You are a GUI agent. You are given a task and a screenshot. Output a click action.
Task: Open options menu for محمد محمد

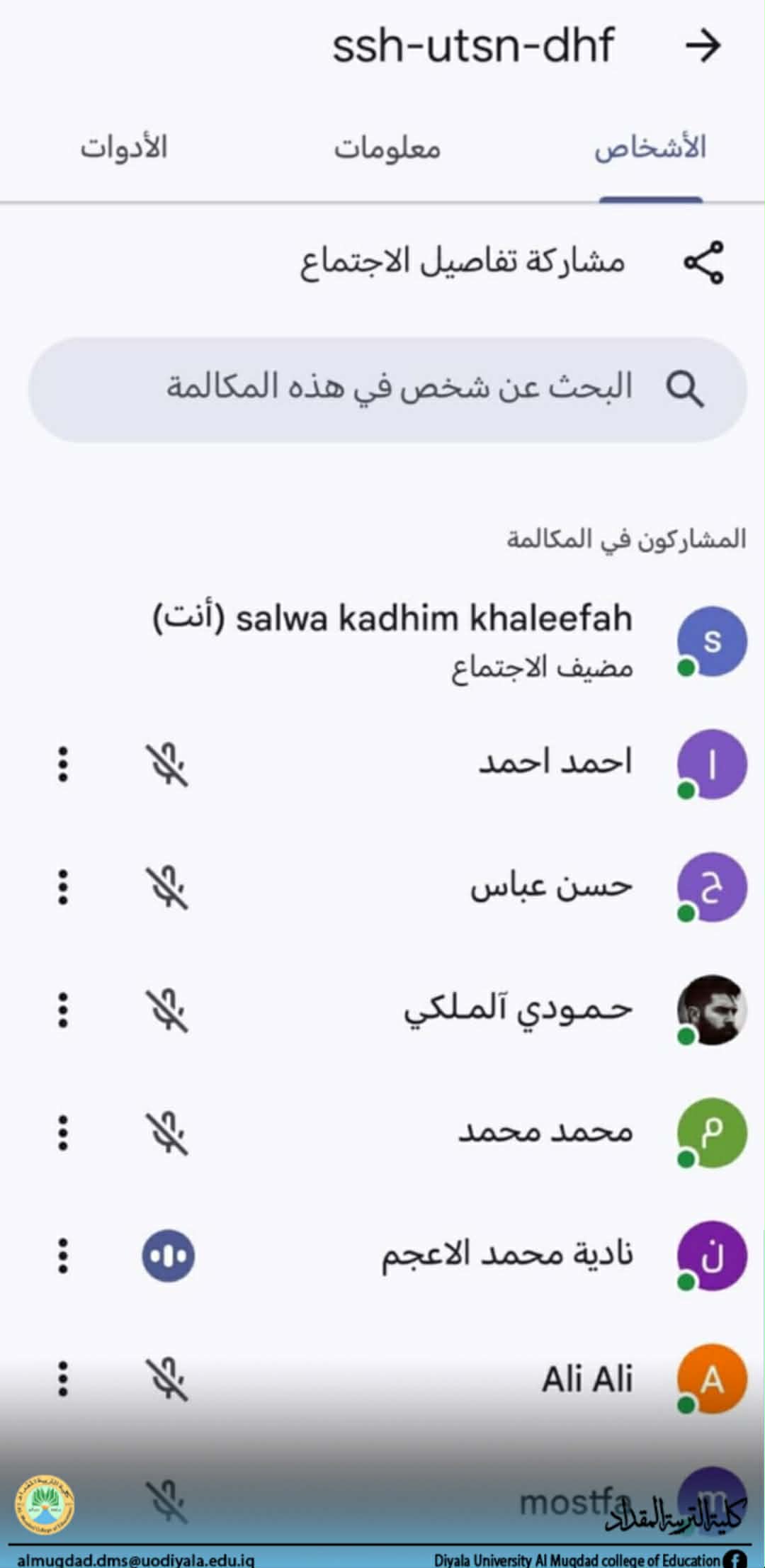tap(63, 1132)
